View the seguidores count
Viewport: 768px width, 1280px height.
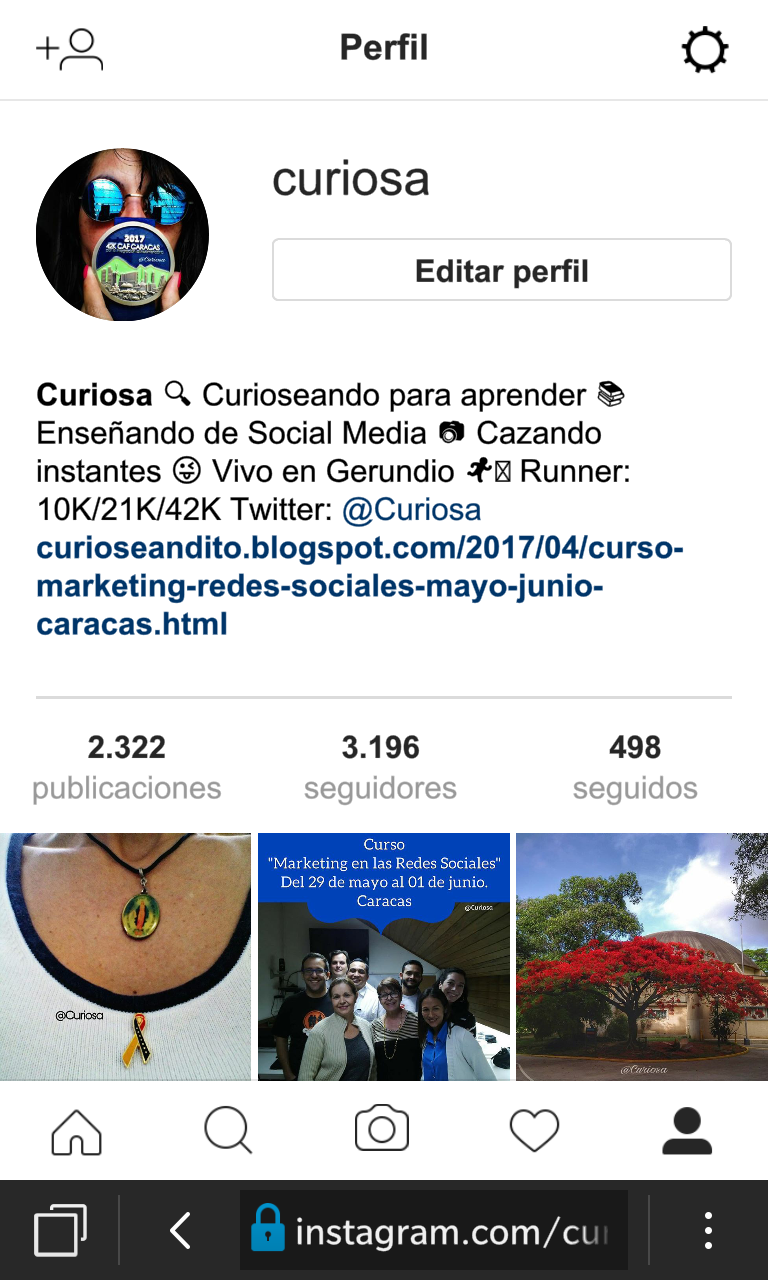click(x=380, y=765)
